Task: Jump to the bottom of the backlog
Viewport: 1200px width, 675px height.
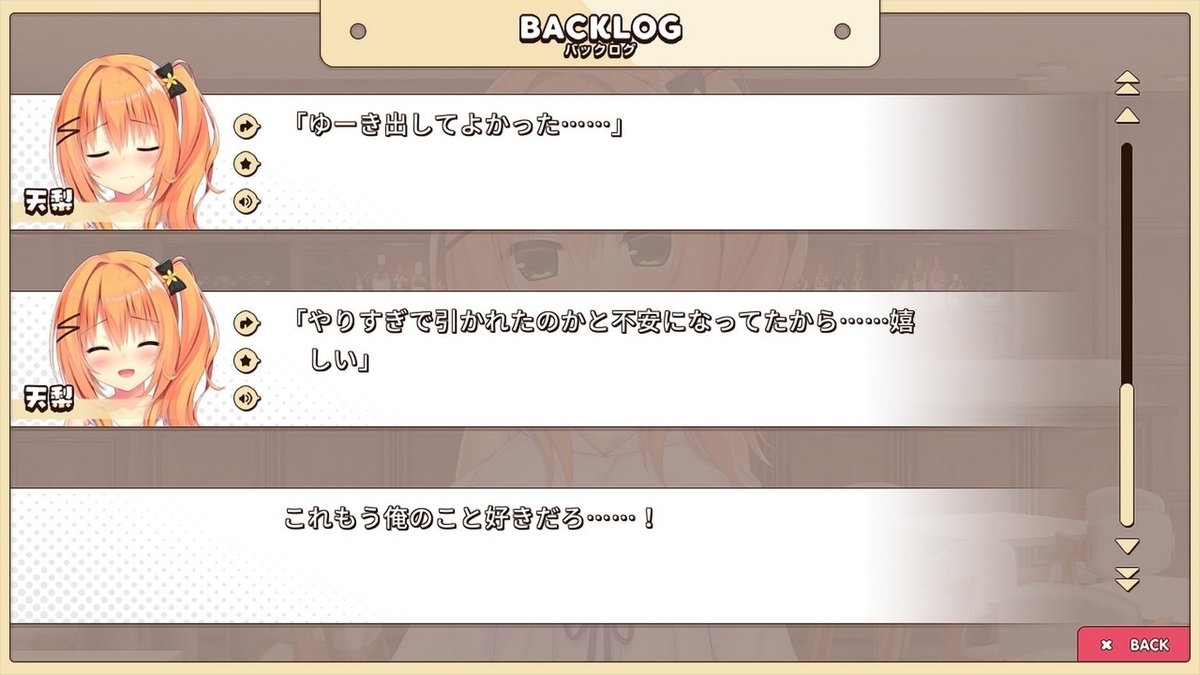Action: pos(1127,579)
